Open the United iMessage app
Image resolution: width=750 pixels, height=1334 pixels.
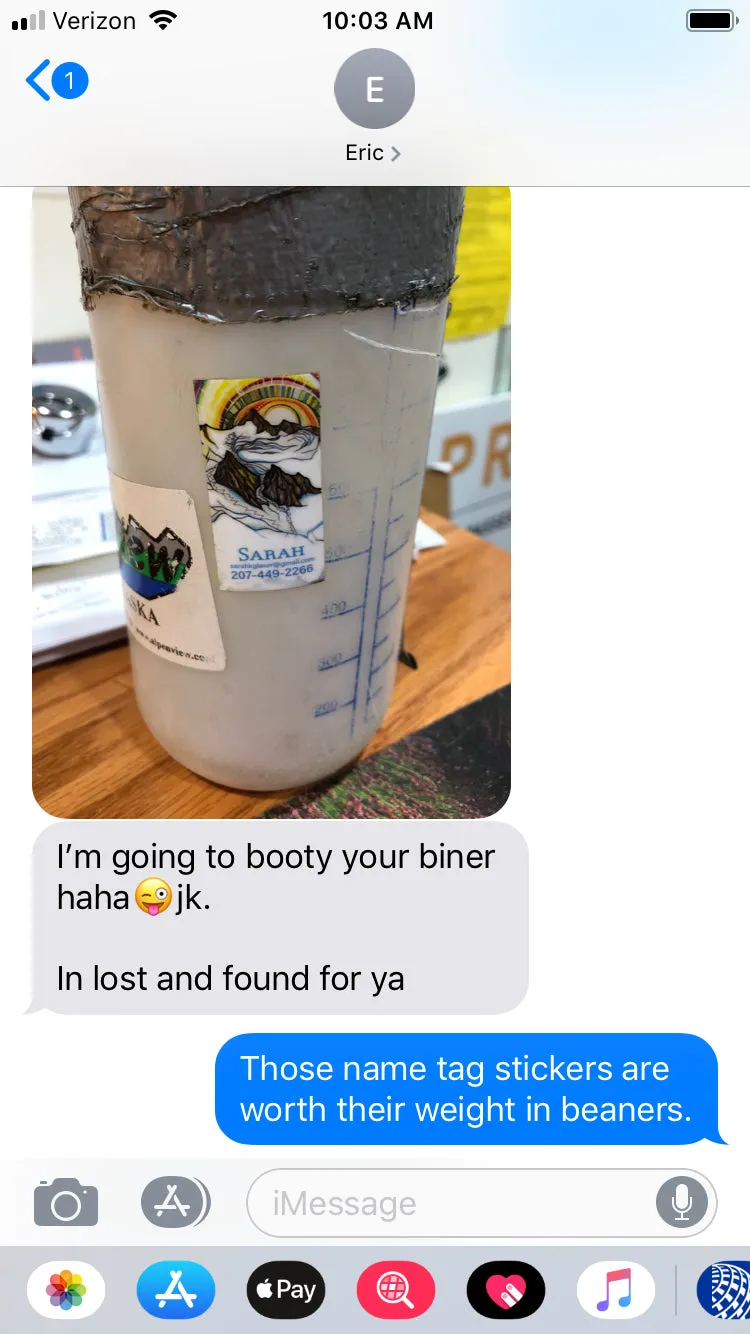coord(726,1290)
